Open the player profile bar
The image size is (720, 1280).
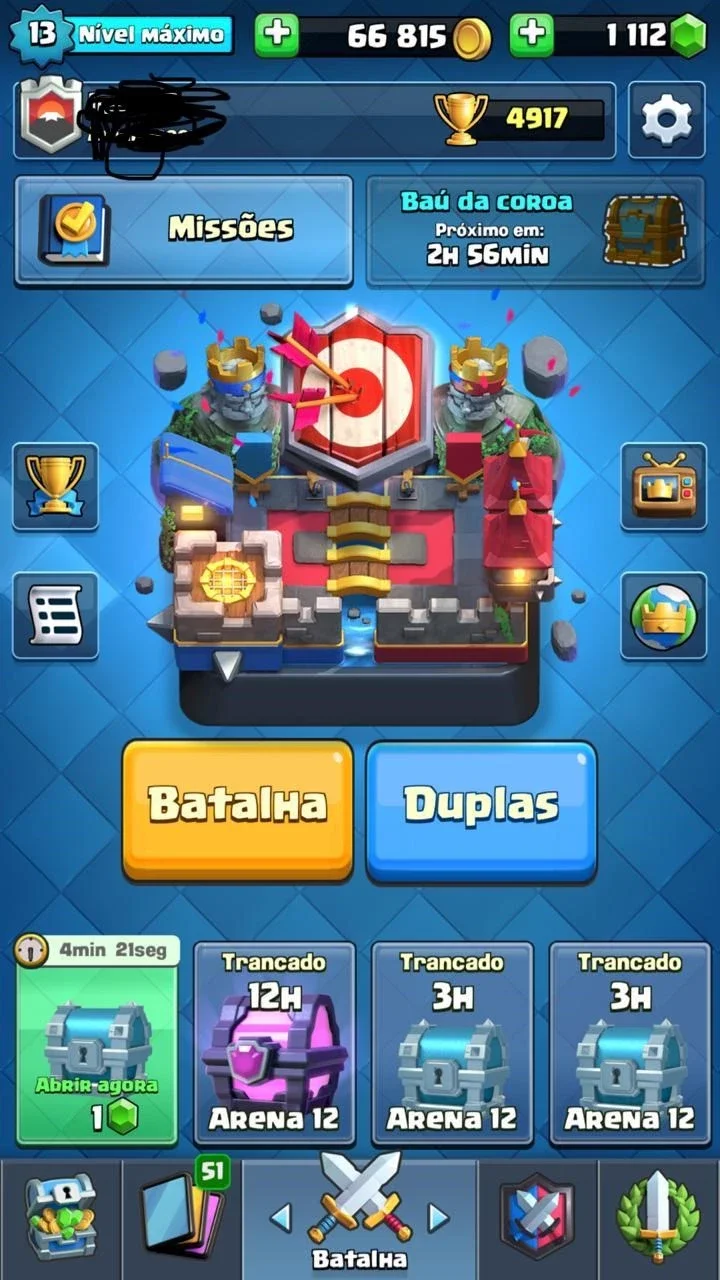pos(314,121)
